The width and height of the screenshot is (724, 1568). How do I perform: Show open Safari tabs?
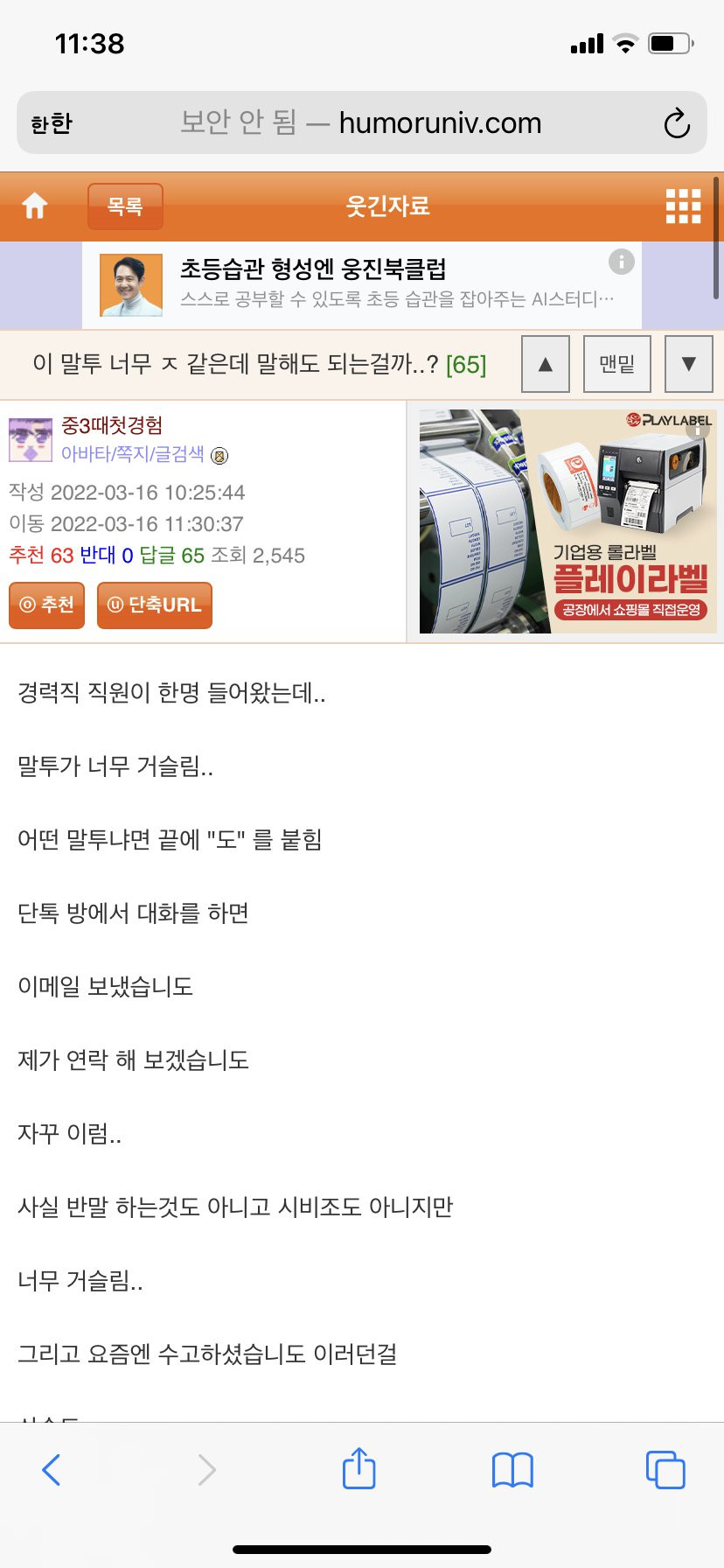665,1470
